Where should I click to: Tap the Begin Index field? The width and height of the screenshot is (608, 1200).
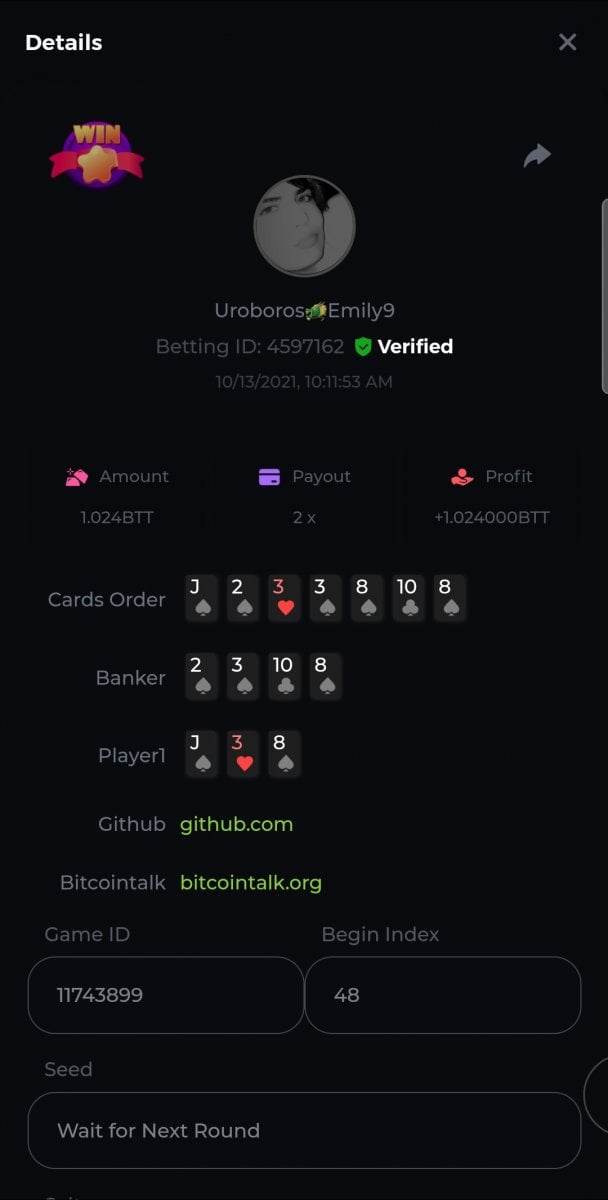pyautogui.click(x=442, y=995)
